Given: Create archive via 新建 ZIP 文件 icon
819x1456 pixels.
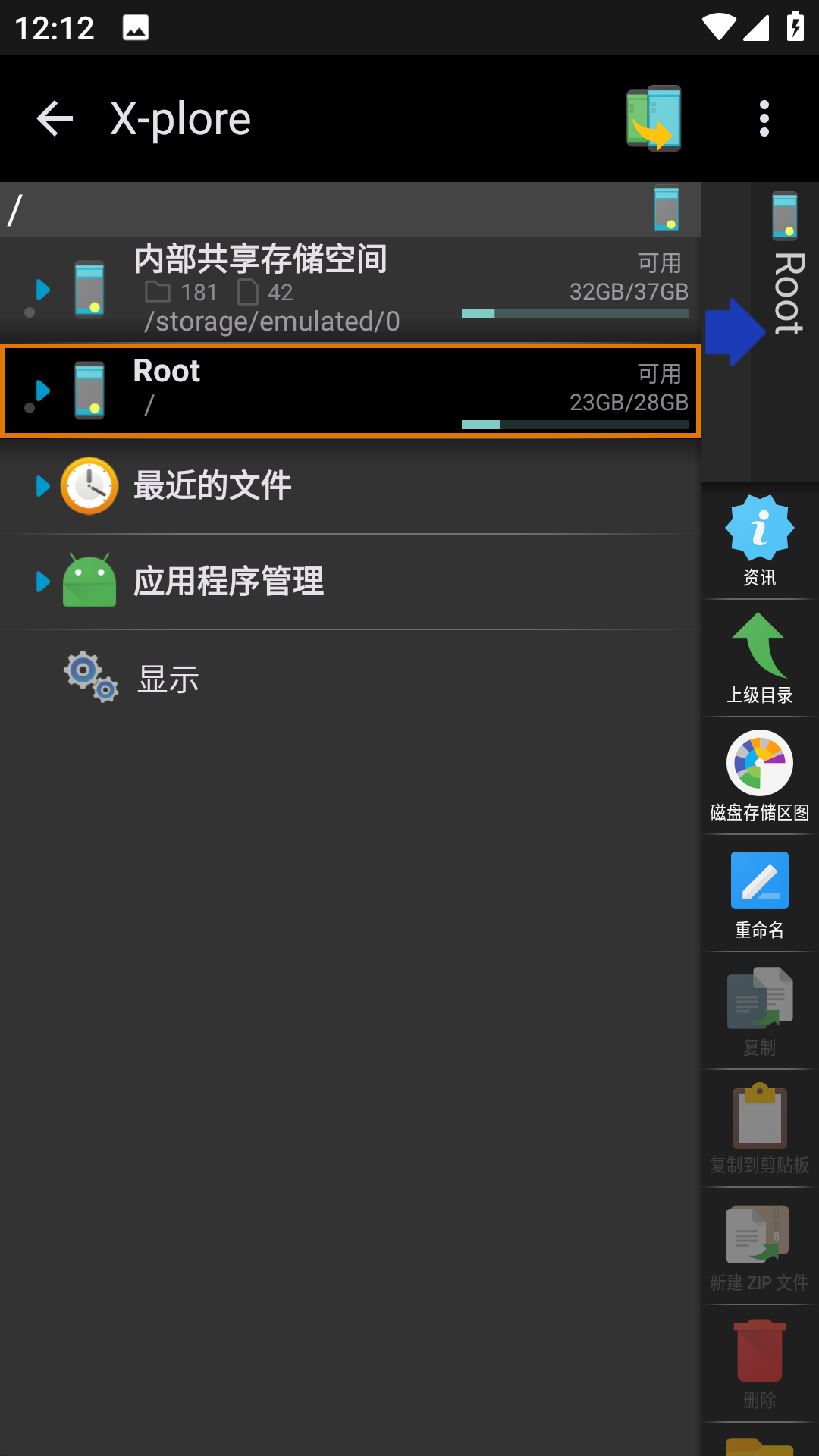Looking at the screenshot, I should point(758,1244).
